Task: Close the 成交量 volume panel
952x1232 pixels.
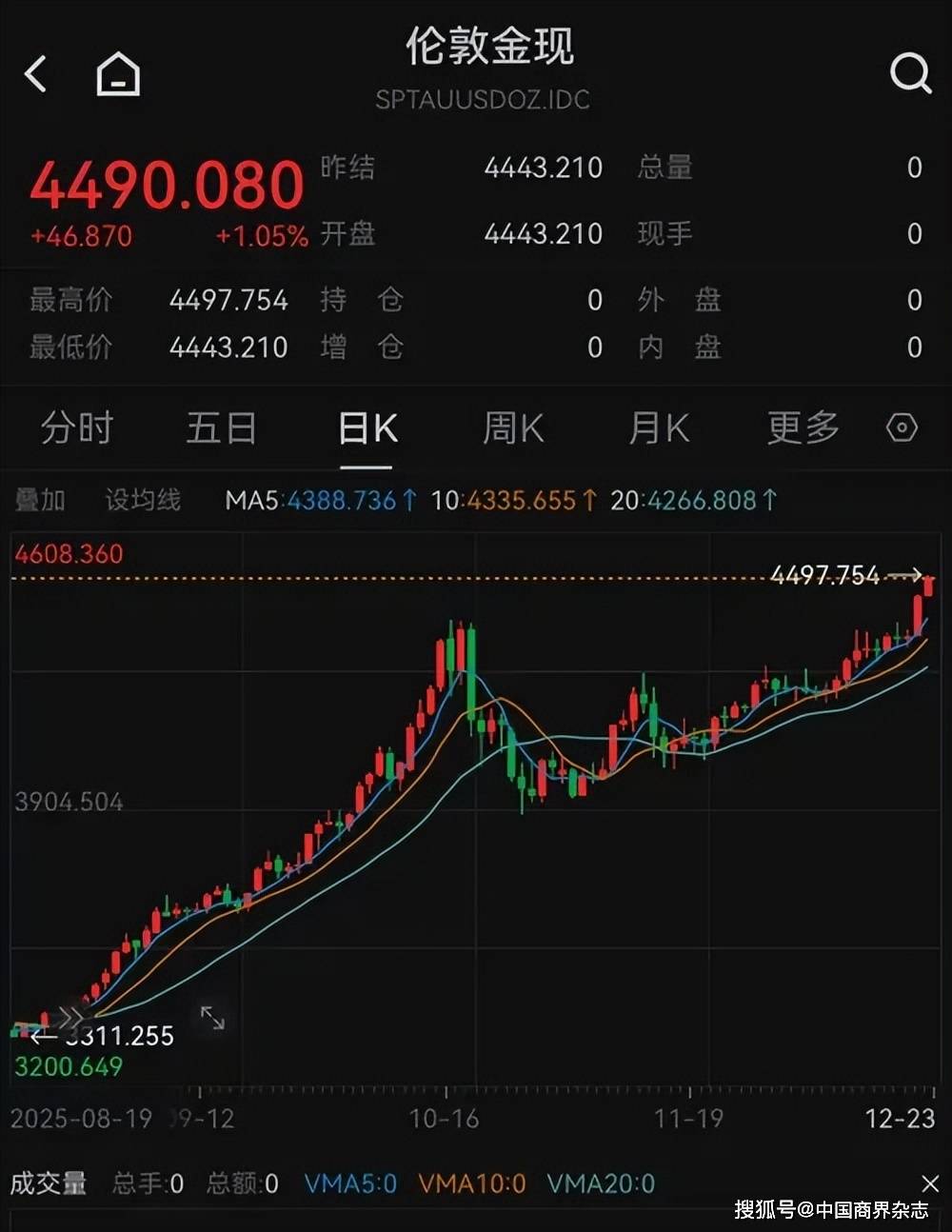Action: pos(930,1183)
